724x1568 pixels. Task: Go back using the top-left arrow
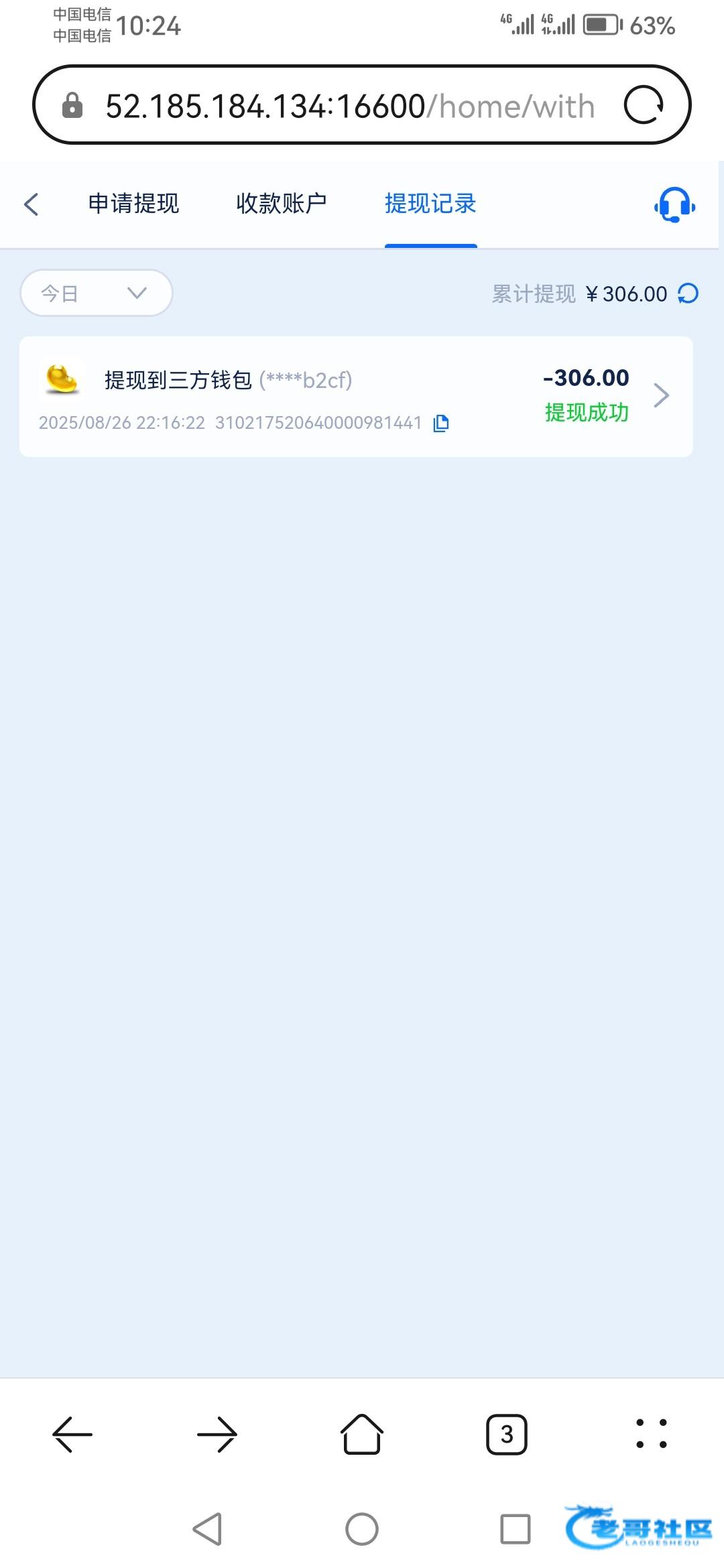[x=31, y=204]
